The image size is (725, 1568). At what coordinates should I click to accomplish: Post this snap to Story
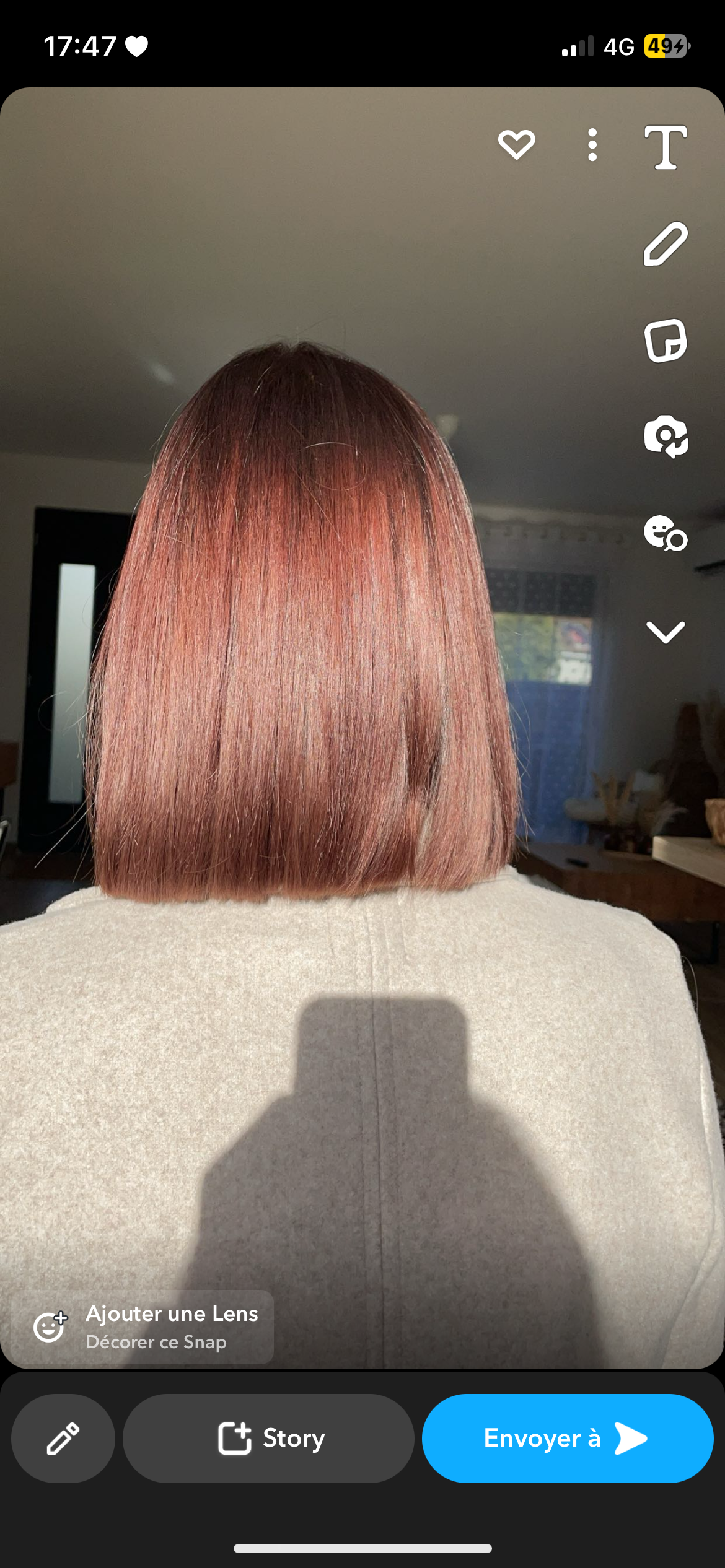pyautogui.click(x=268, y=1439)
